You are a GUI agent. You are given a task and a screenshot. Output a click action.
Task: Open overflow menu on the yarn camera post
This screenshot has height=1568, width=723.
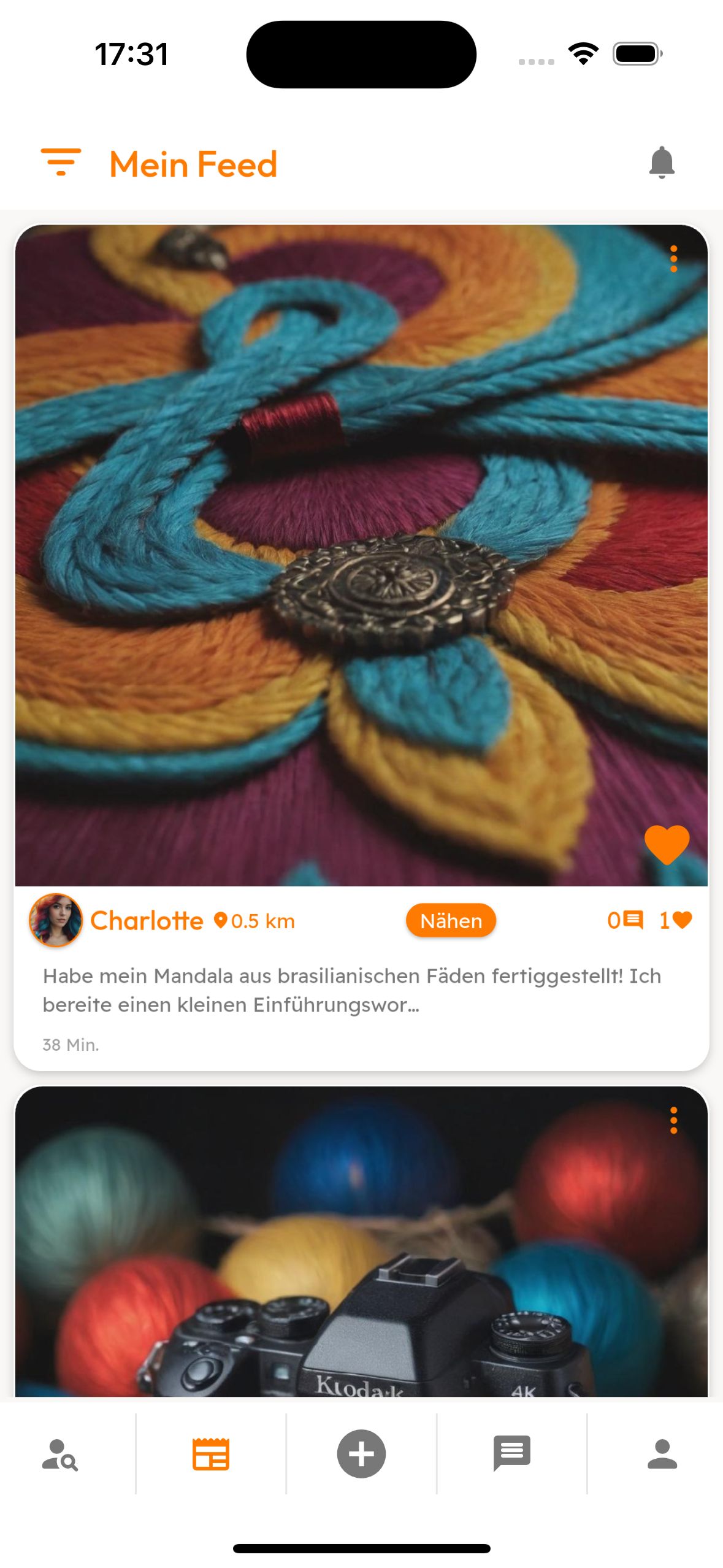(x=673, y=1120)
